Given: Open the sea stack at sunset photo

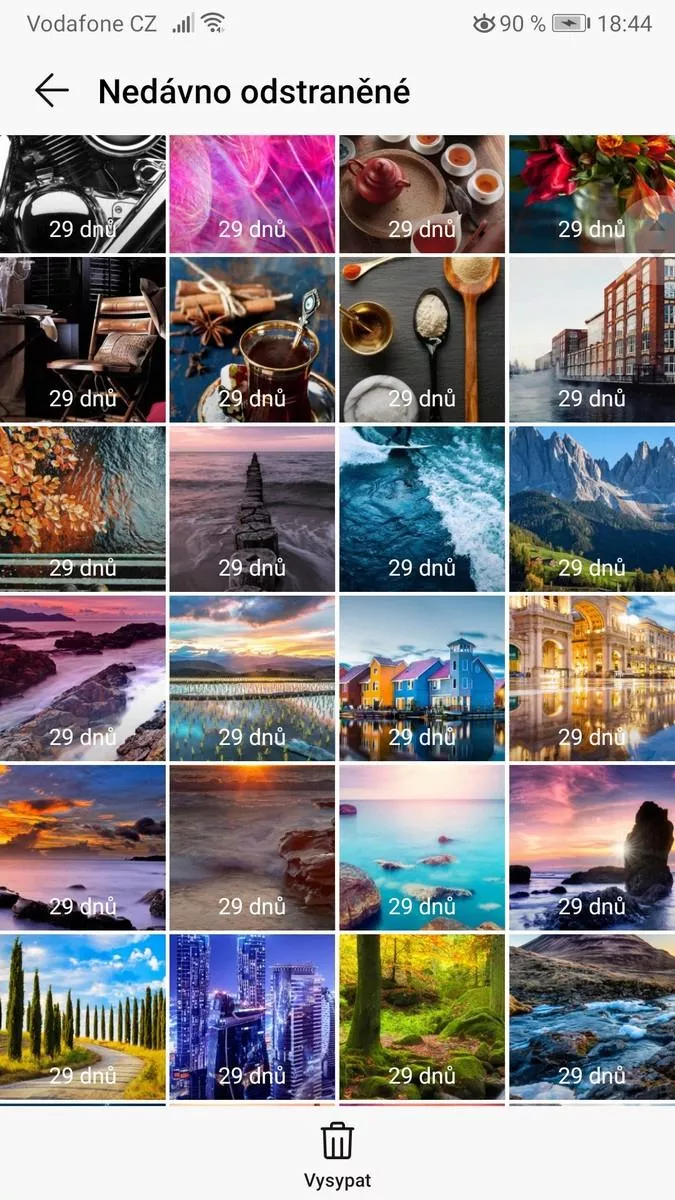Looking at the screenshot, I should (x=592, y=848).
